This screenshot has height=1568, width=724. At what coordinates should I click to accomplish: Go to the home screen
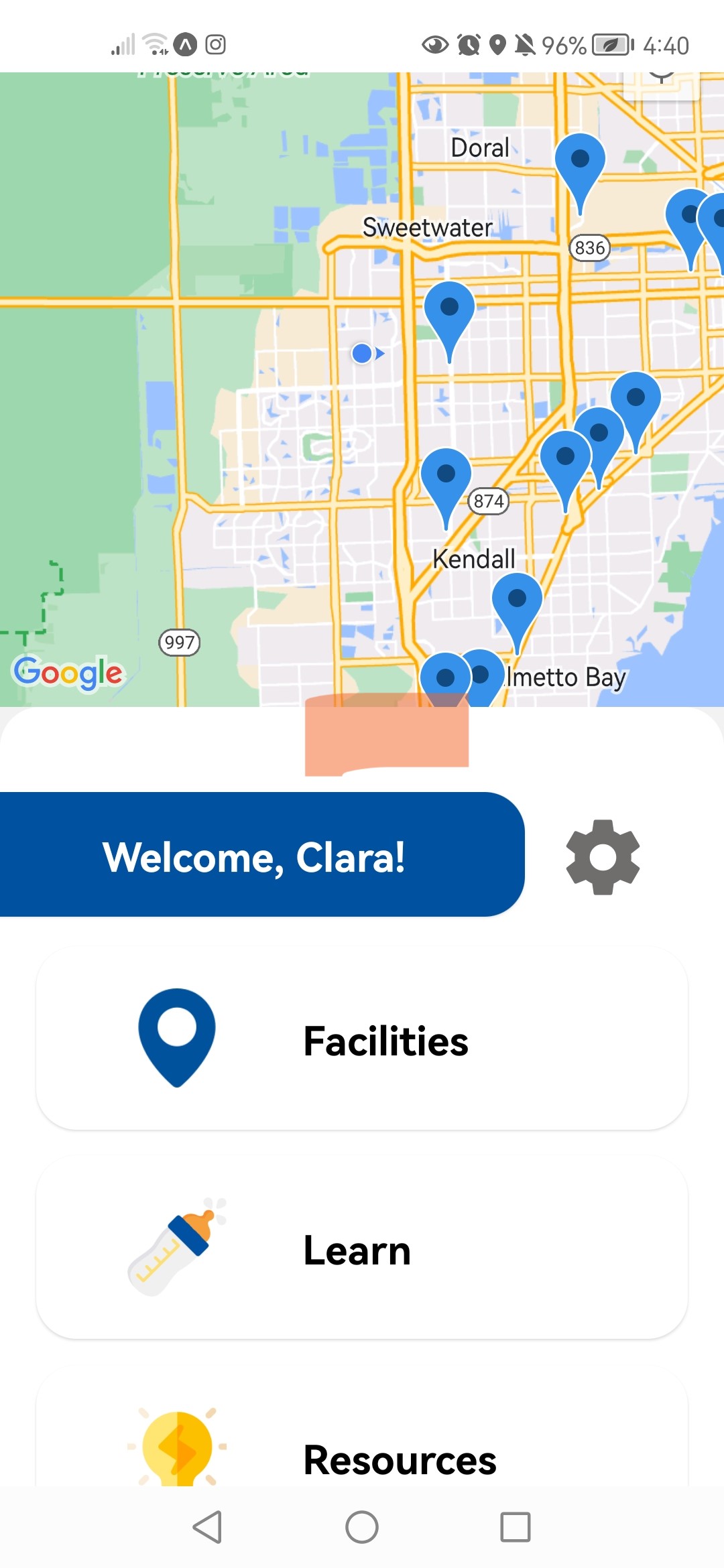click(362, 1527)
